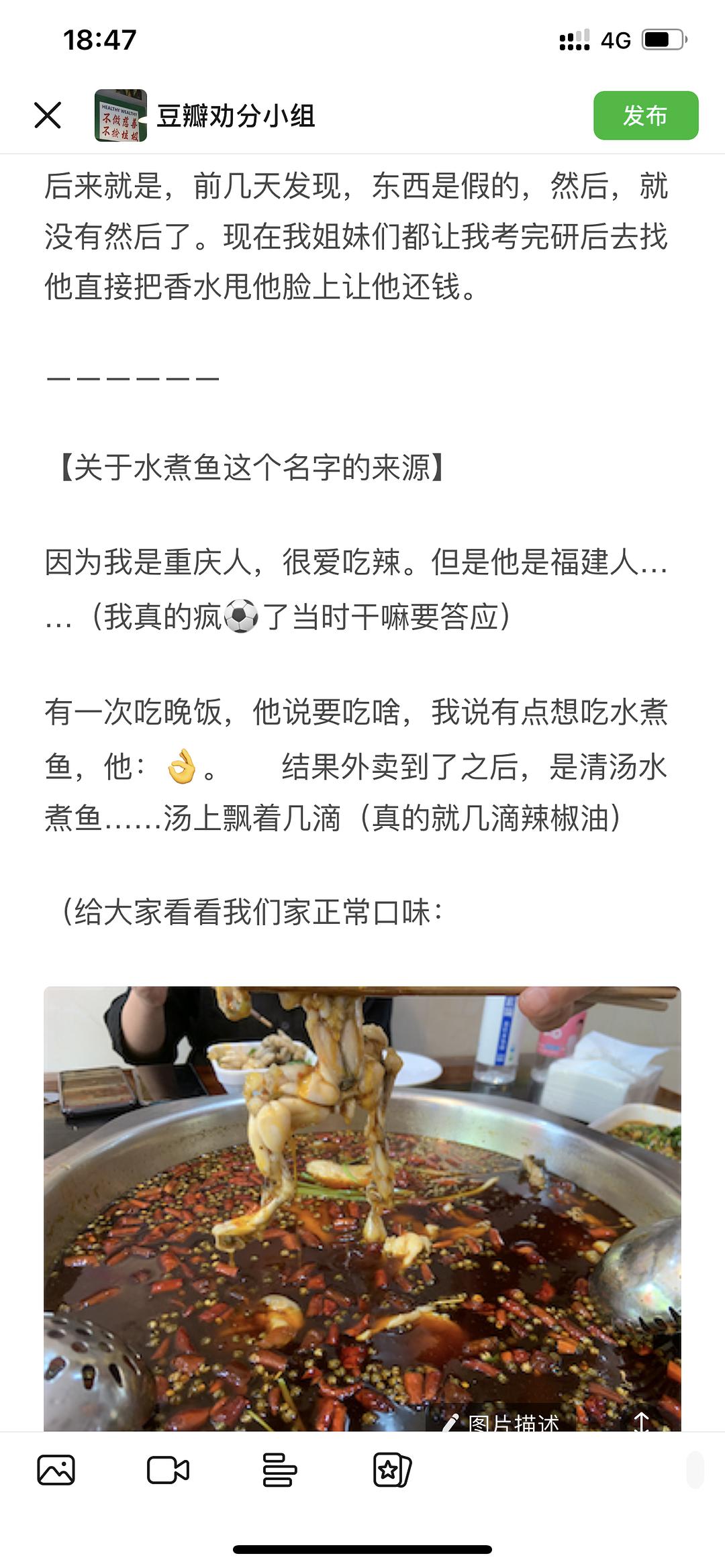The image size is (725, 1568).
Task: Select the inserted hot pot photo
Action: click(362, 1194)
